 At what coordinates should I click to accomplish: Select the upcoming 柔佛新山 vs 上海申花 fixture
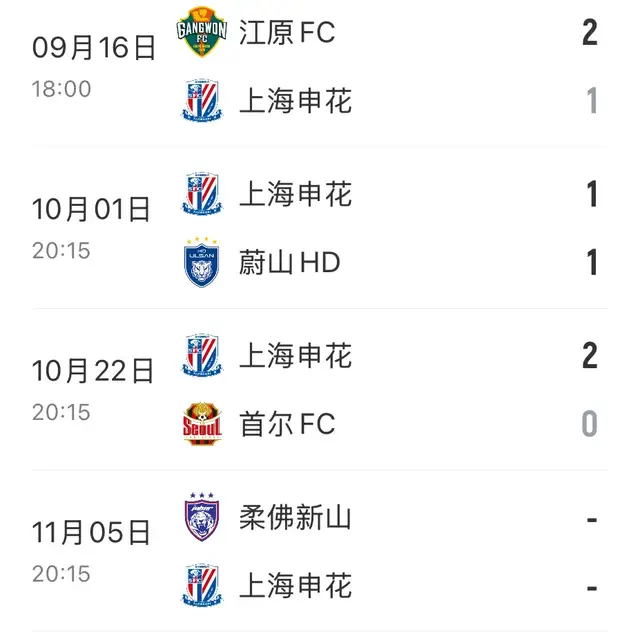320,551
